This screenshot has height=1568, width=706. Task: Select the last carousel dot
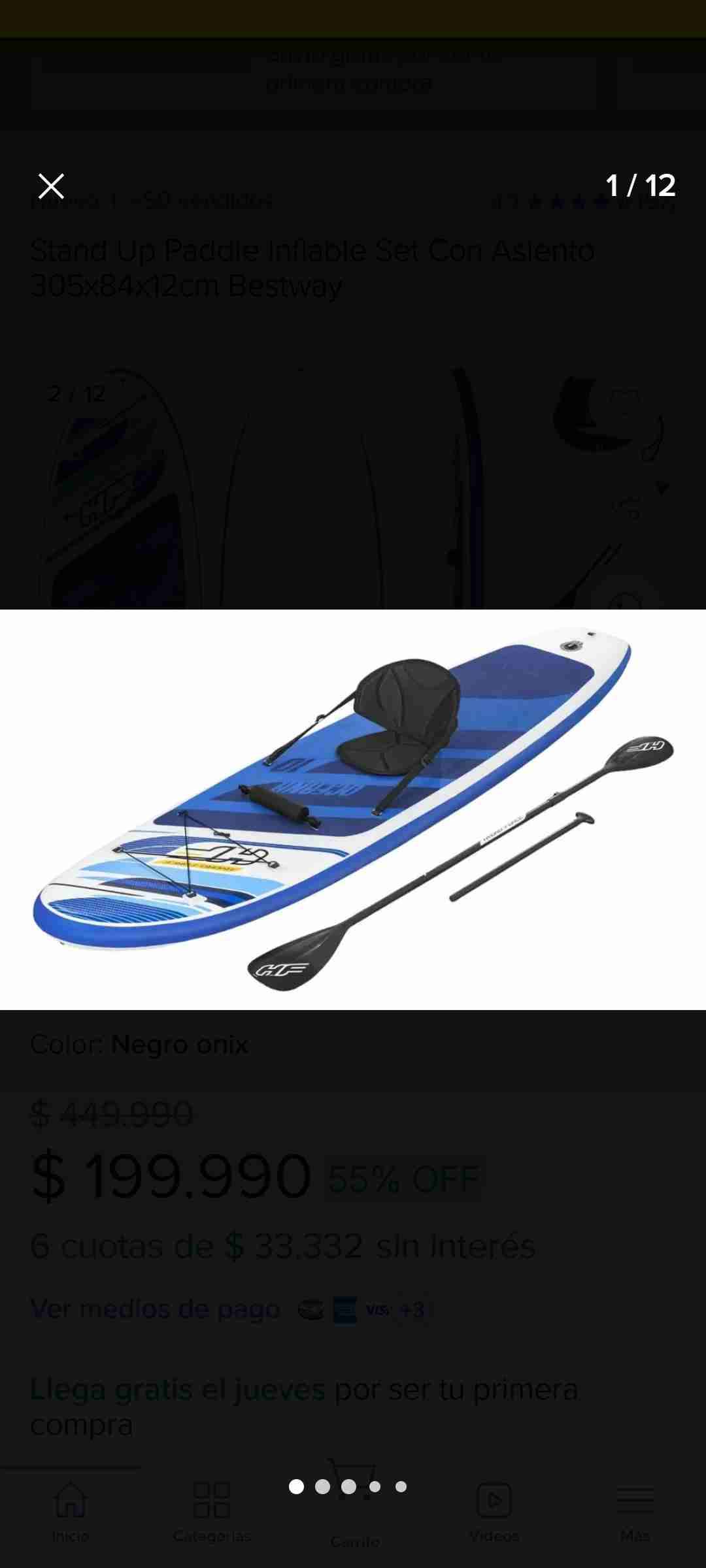(x=399, y=1488)
